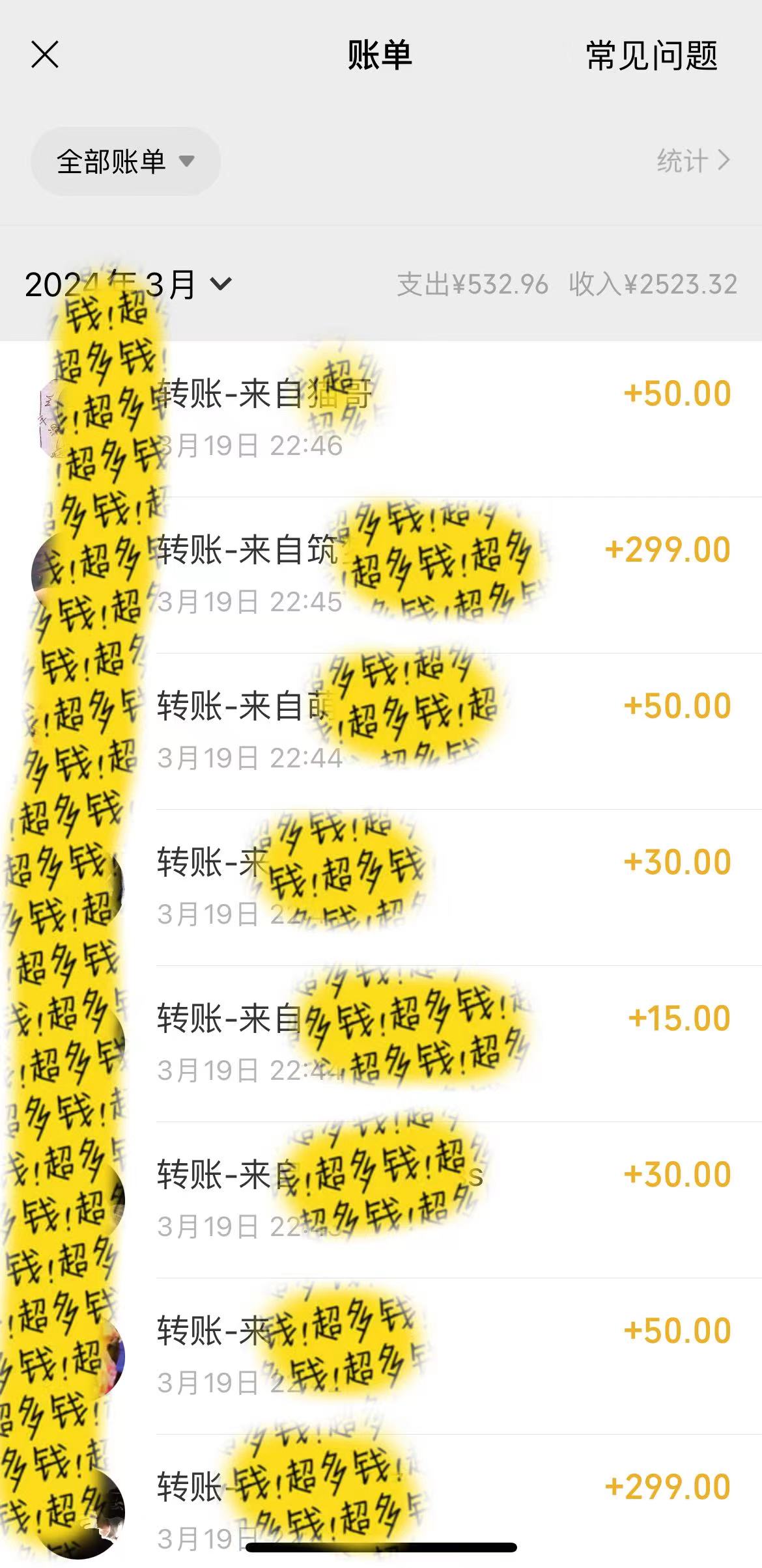Screen dimensions: 762x1568
Task: Change the month from 2024年3月
Action: (x=128, y=284)
